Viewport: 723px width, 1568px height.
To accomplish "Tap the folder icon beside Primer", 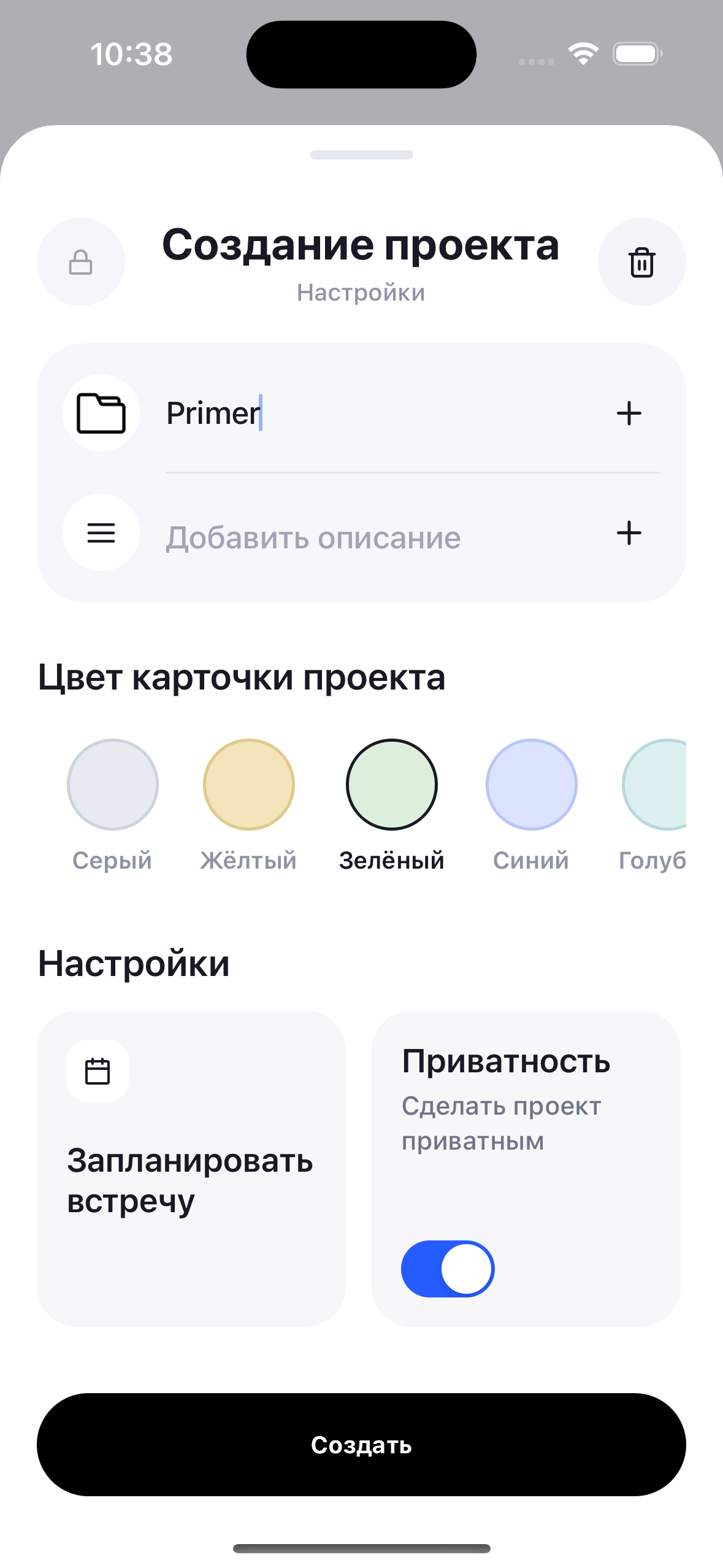I will coord(101,413).
